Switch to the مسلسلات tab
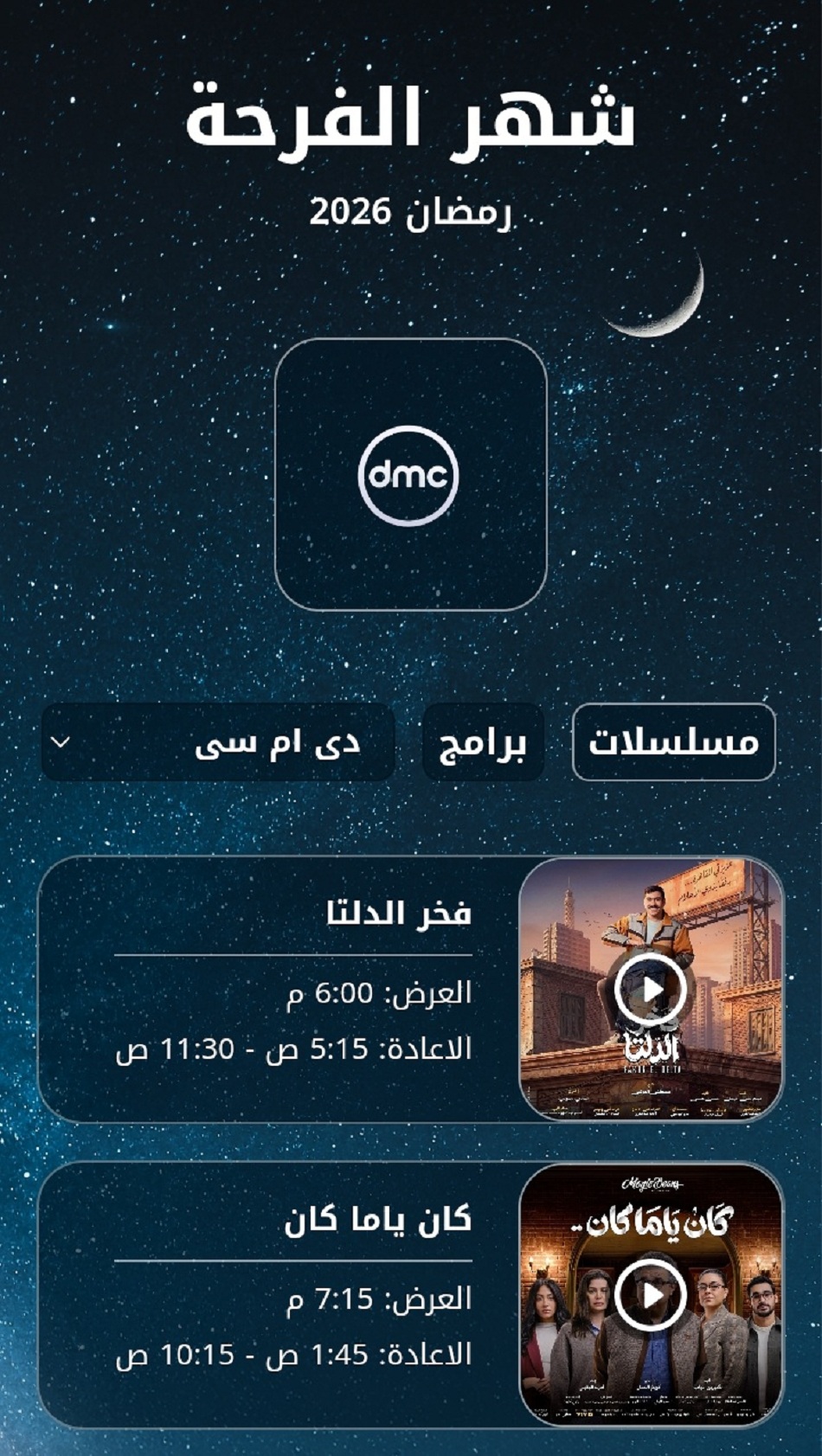This screenshot has width=822, height=1456. point(675,741)
